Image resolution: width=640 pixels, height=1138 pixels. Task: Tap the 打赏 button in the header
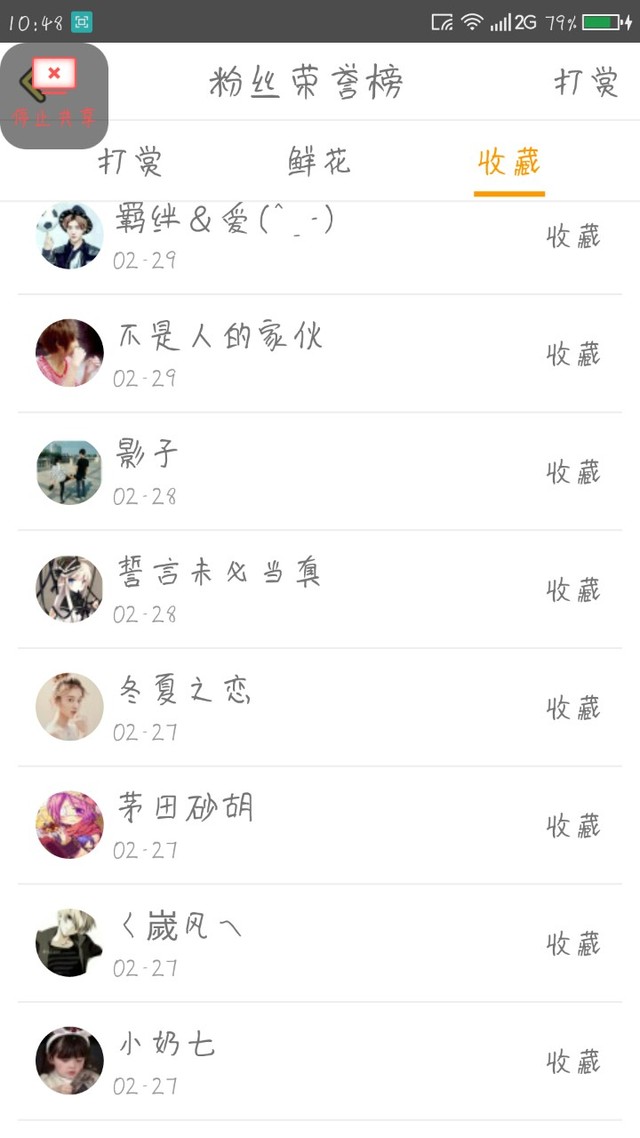coord(586,83)
